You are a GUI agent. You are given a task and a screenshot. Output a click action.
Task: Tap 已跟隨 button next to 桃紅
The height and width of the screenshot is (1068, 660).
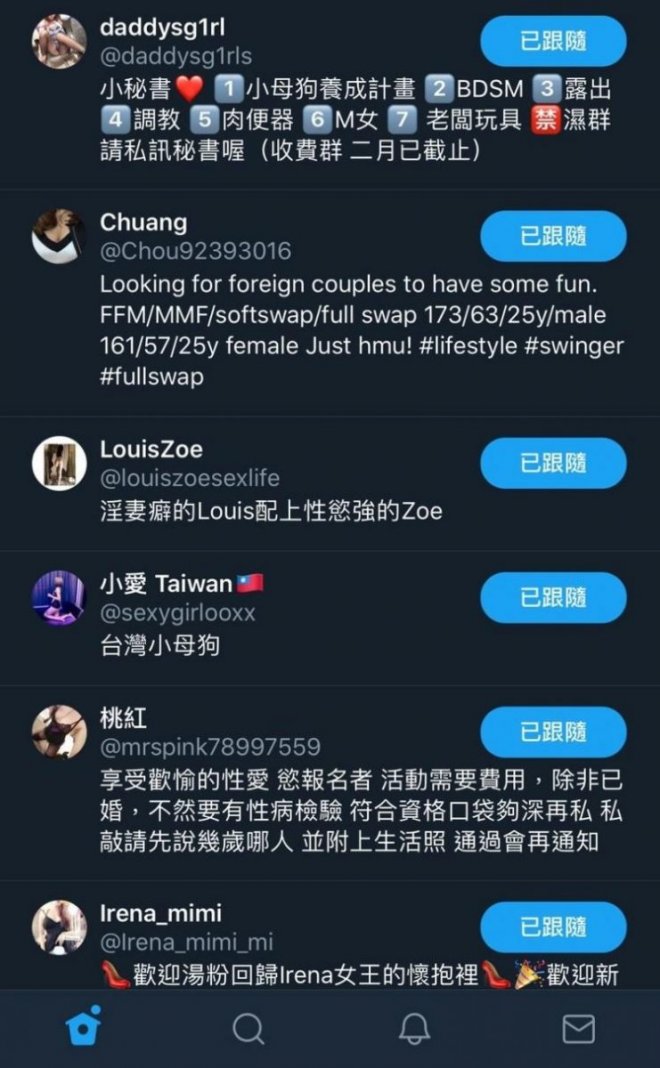[x=553, y=732]
